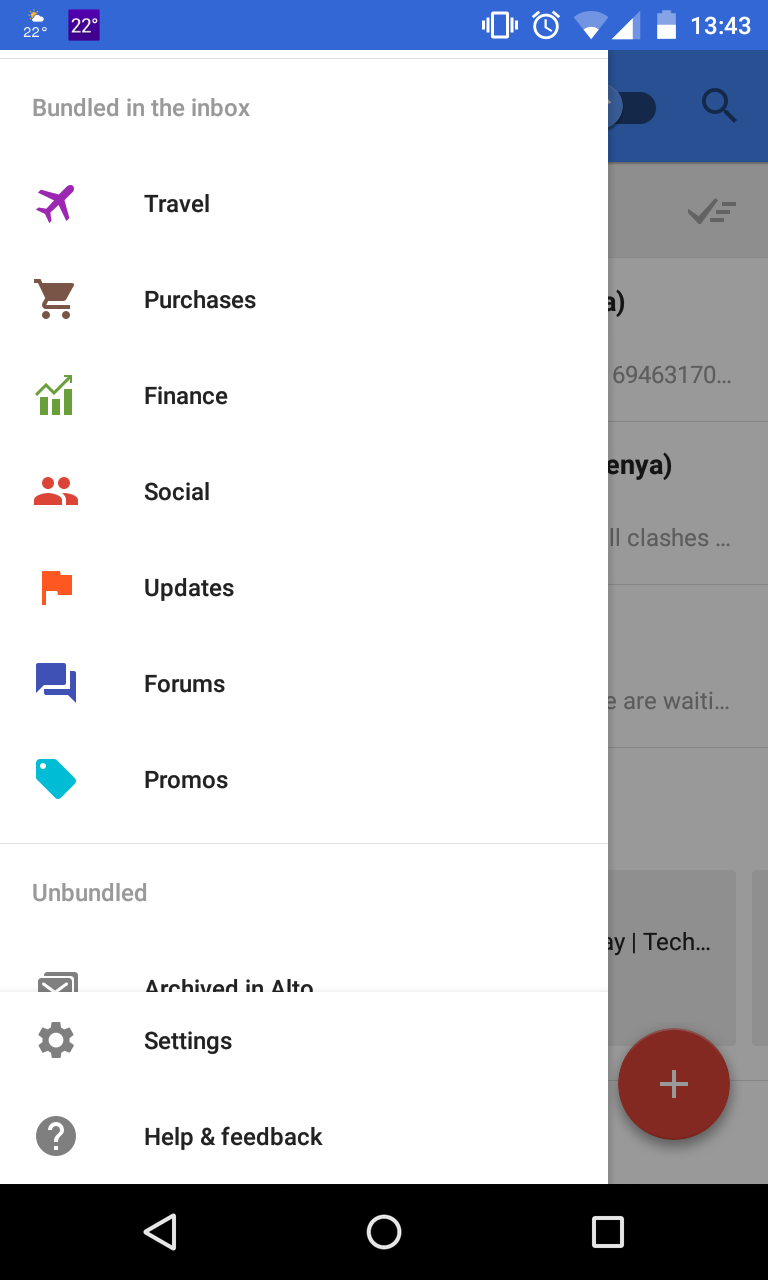Tap the system back button
Screen dimensions: 768x1280
click(160, 1232)
